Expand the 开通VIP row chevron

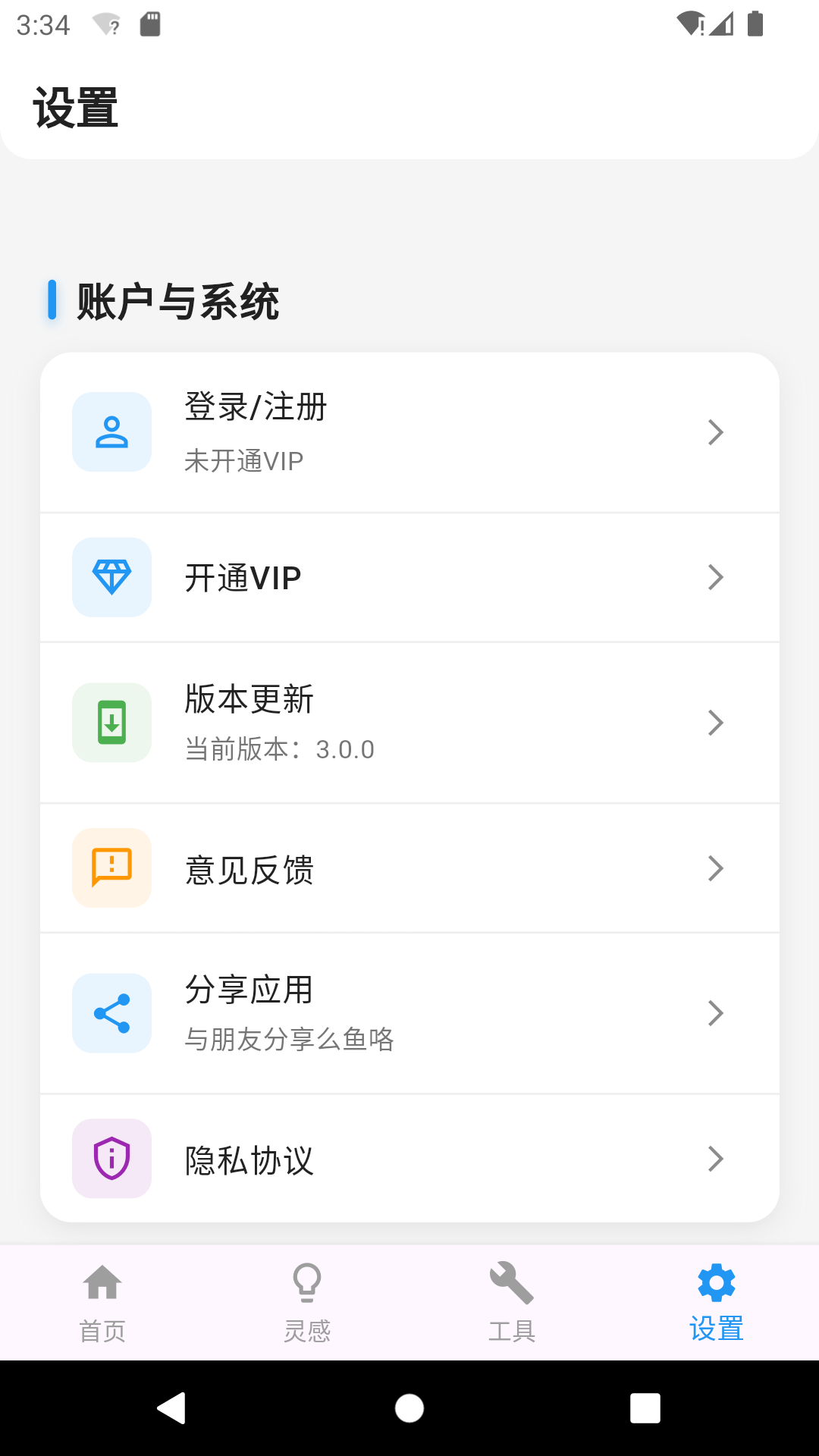715,577
